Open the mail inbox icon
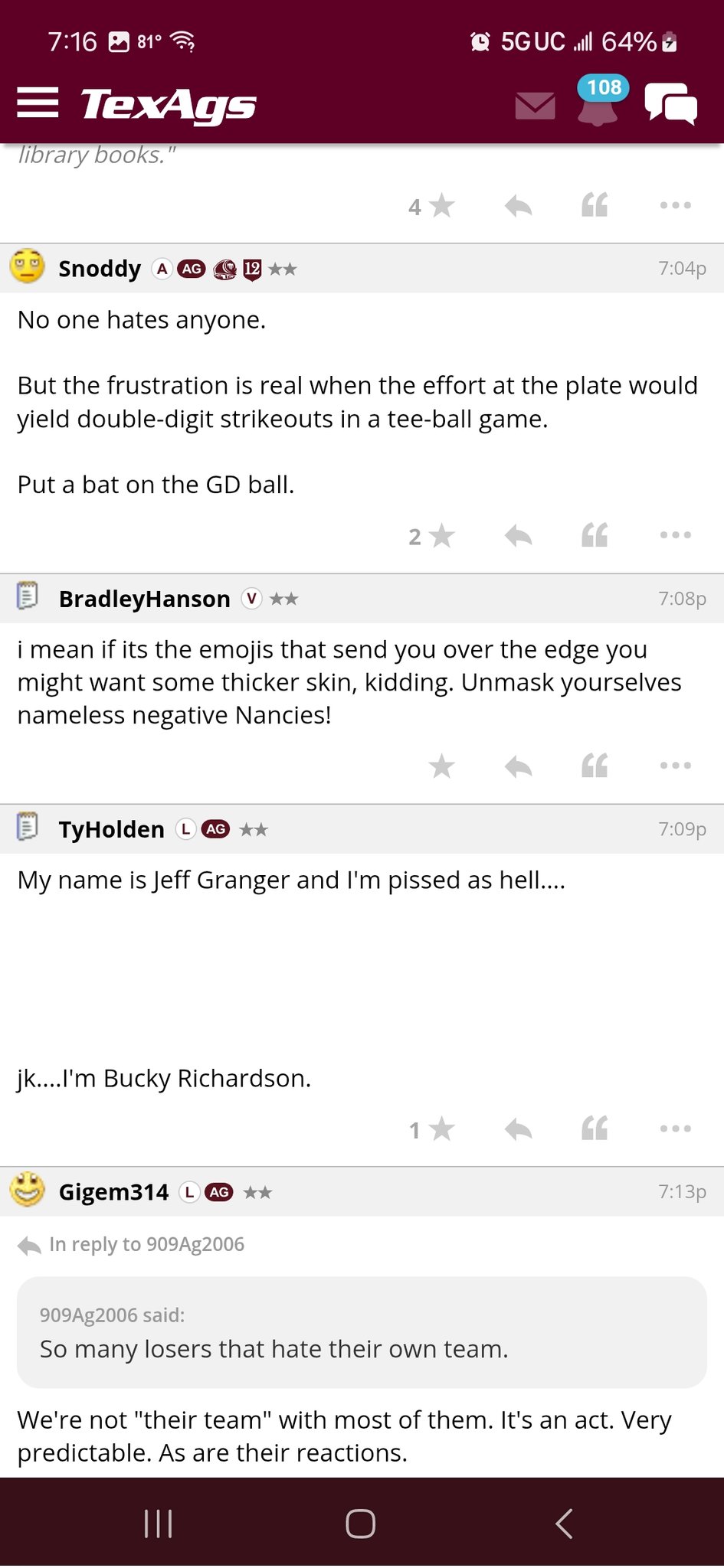Viewport: 724px width, 1568px height. point(535,106)
